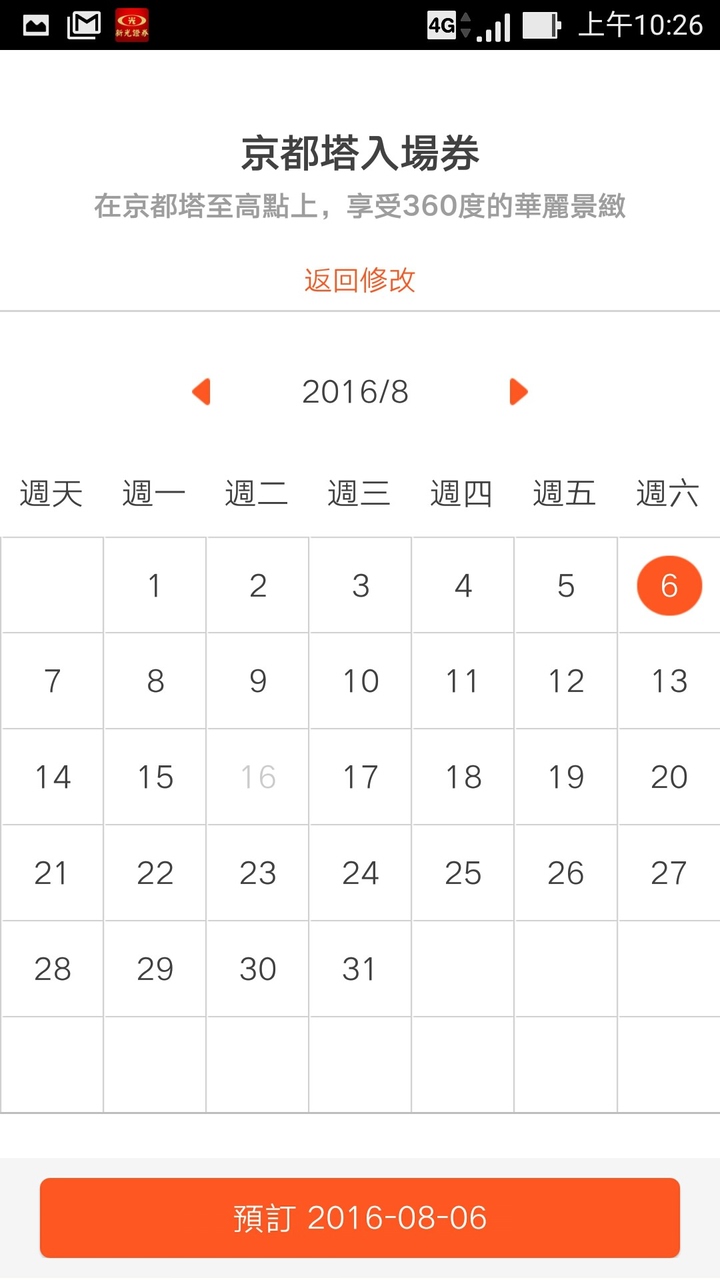The width and height of the screenshot is (720, 1280).
Task: Go to the previous month
Action: (201, 391)
